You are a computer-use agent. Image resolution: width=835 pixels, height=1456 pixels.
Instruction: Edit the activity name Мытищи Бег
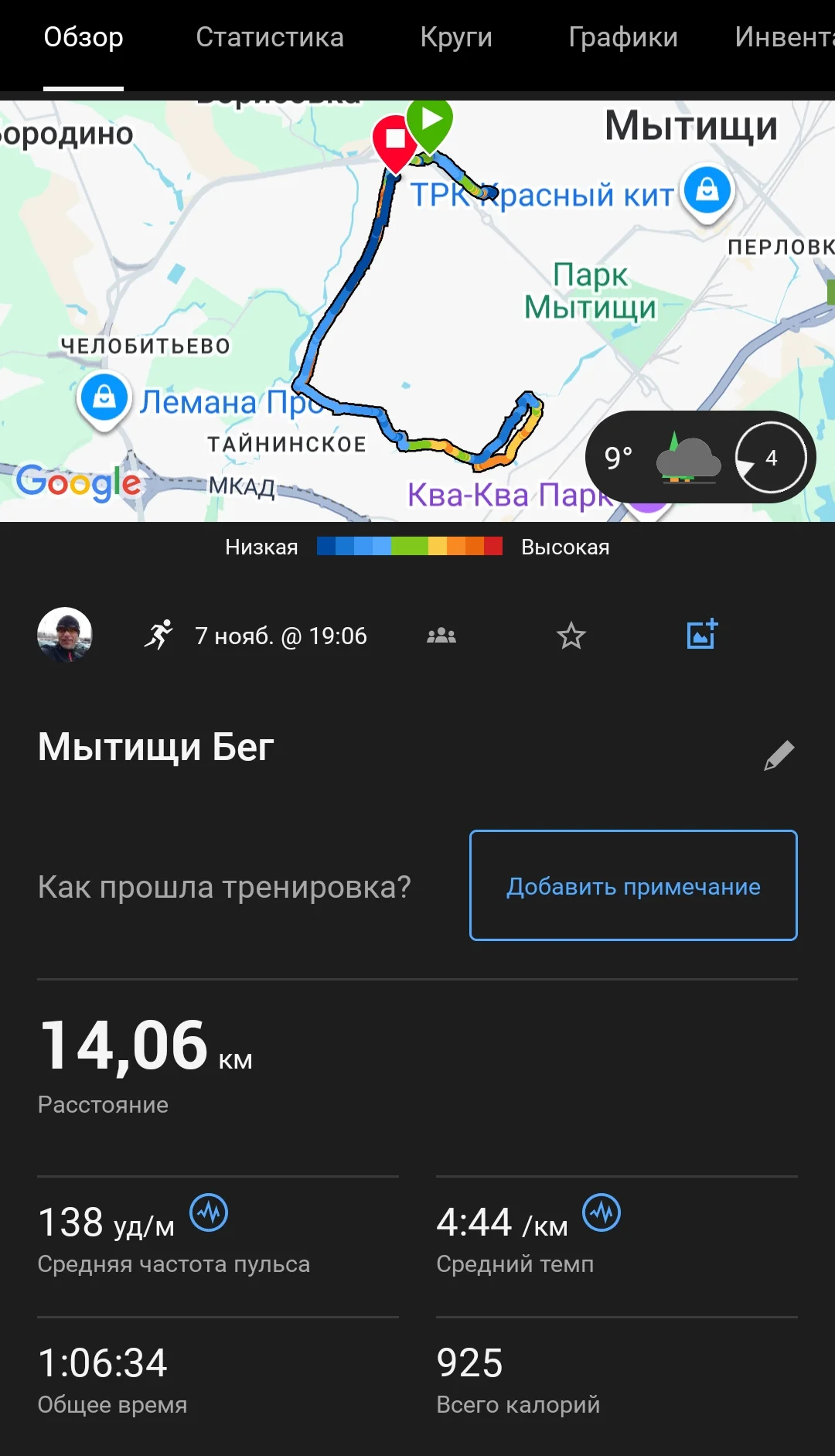pyautogui.click(x=779, y=755)
